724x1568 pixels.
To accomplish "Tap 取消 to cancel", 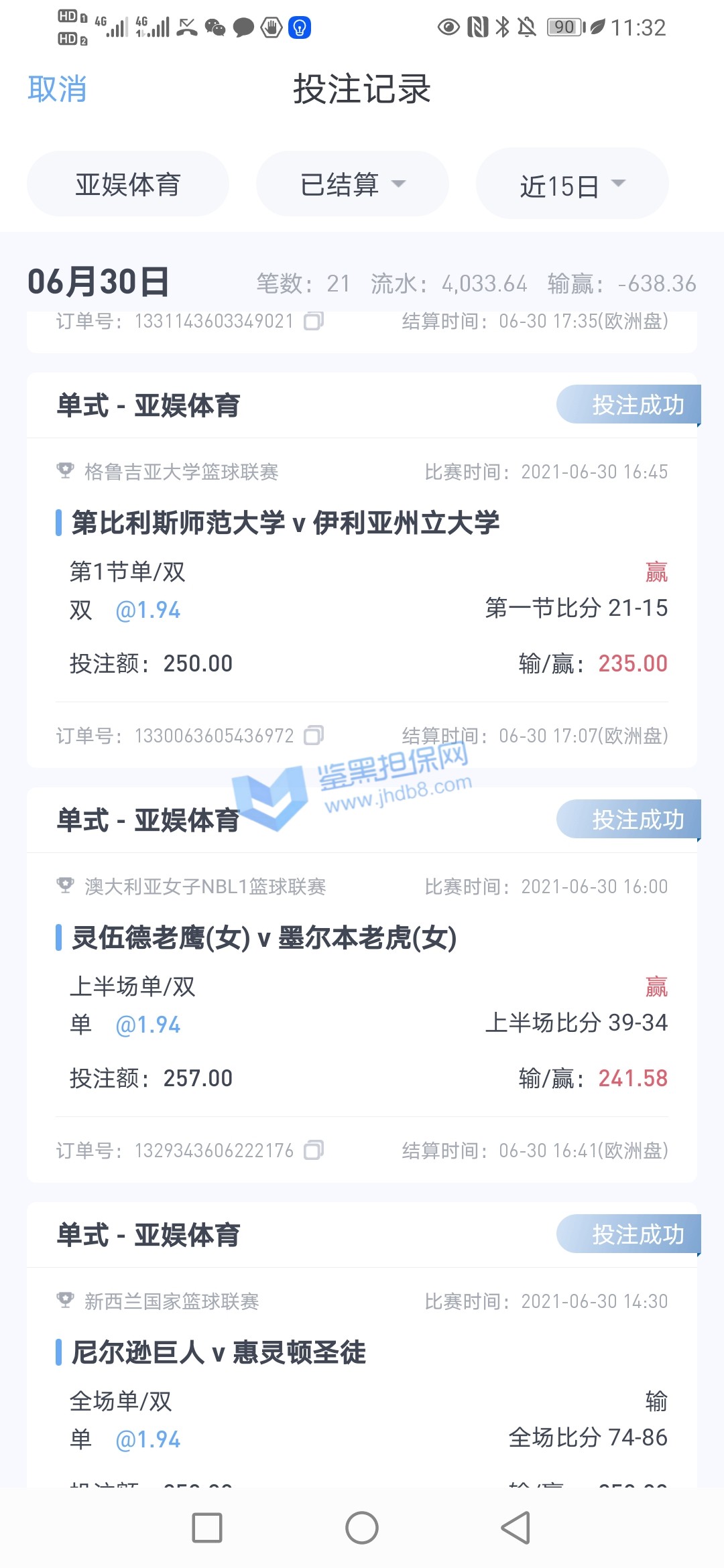I will [57, 89].
